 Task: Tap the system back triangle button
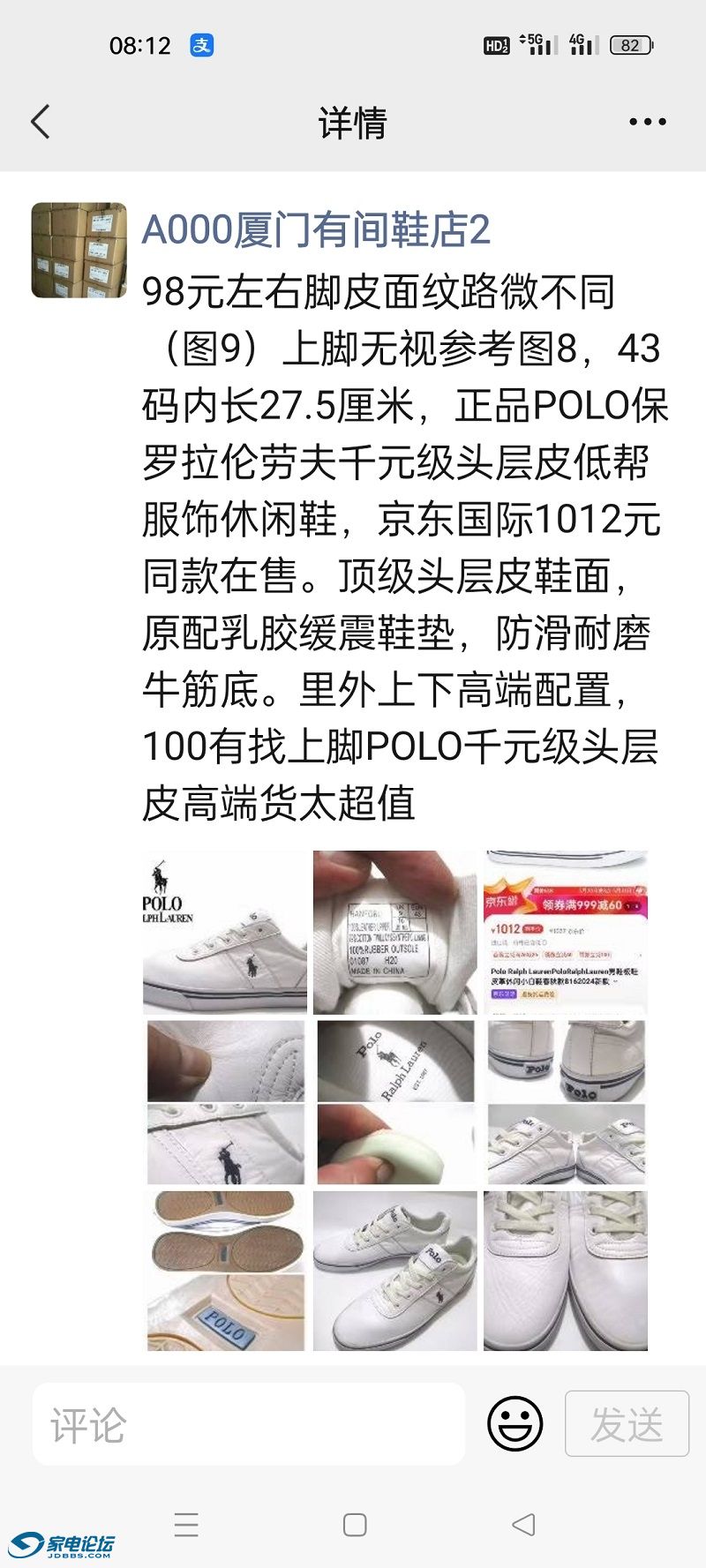point(523,1524)
